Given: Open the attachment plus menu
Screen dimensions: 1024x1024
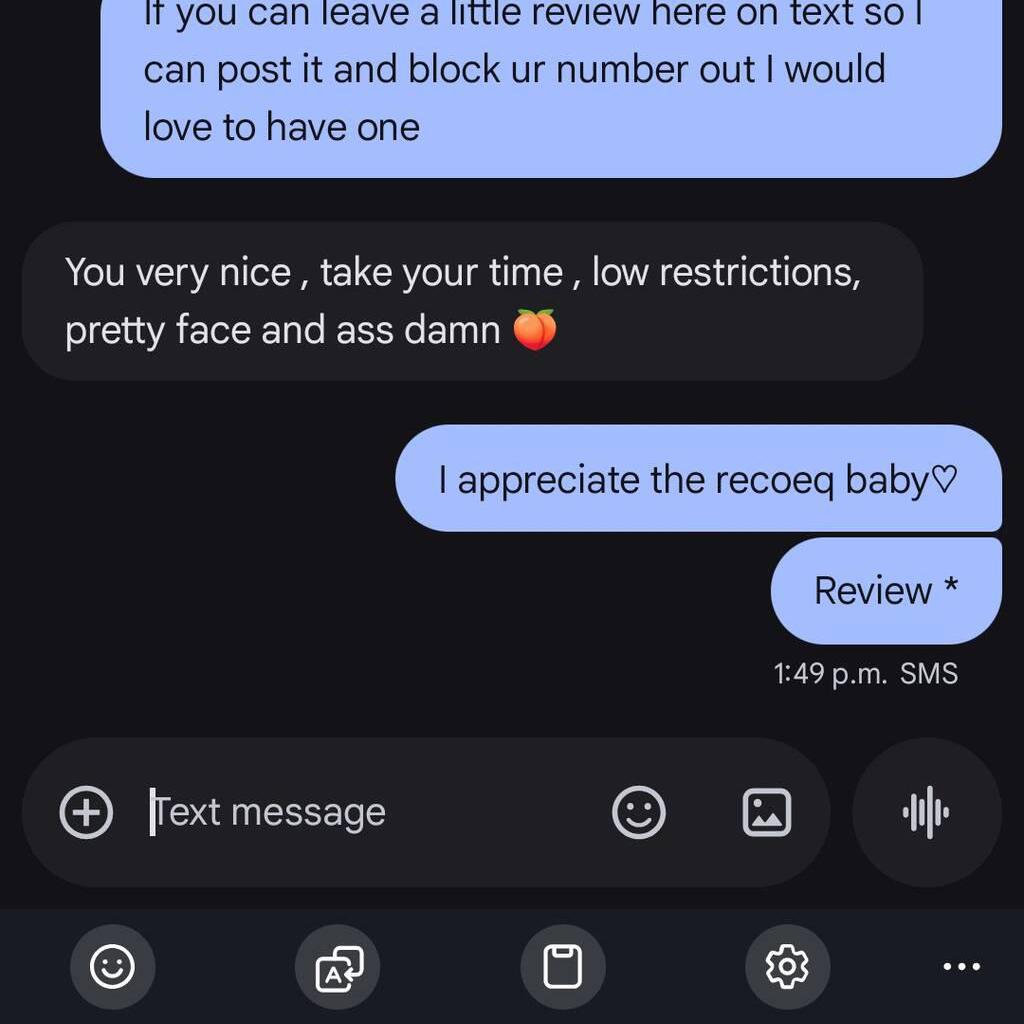Looking at the screenshot, I should click(x=86, y=811).
